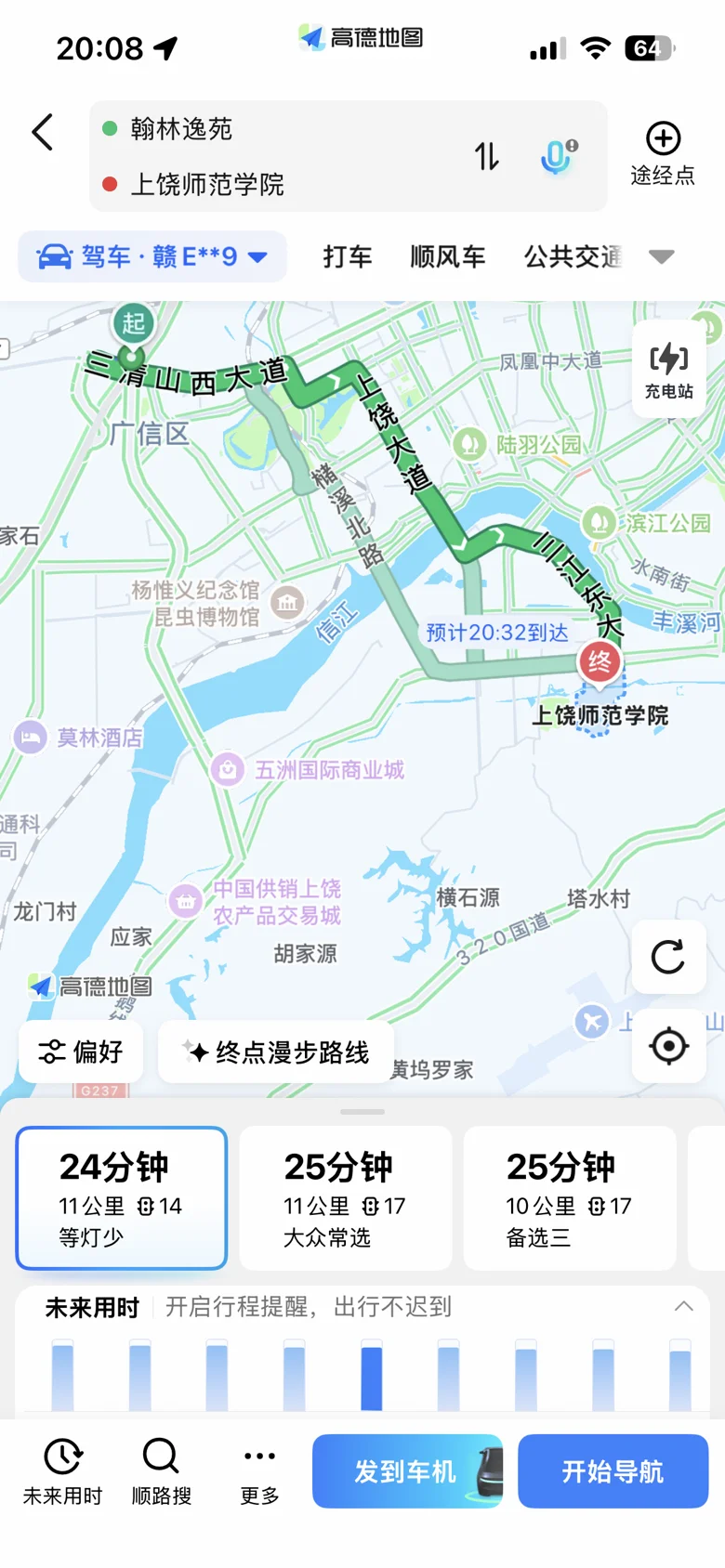Open route 偏好 preferences
The width and height of the screenshot is (725, 1568).
(x=81, y=1052)
